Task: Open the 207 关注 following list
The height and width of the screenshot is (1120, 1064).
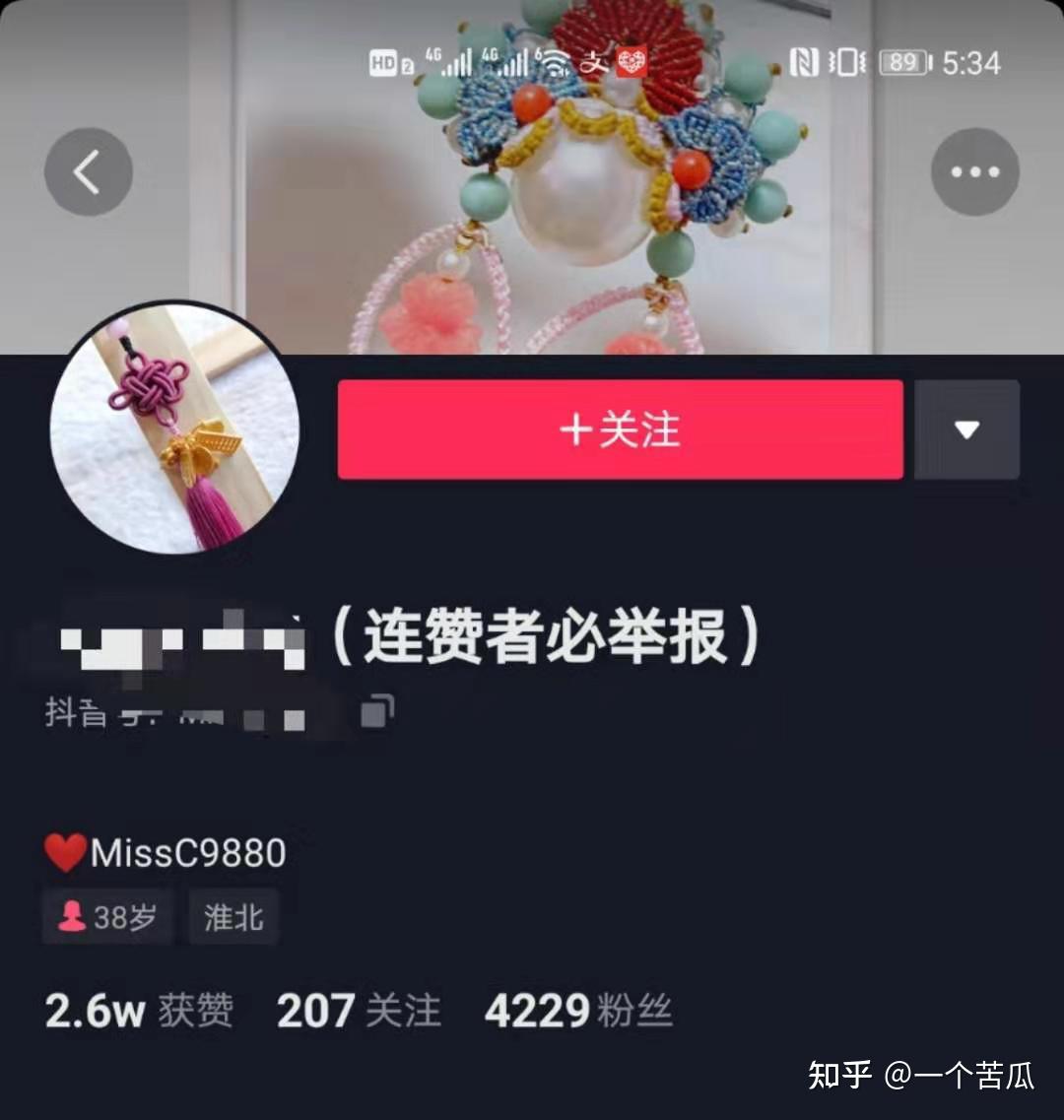Action: coord(359,1012)
